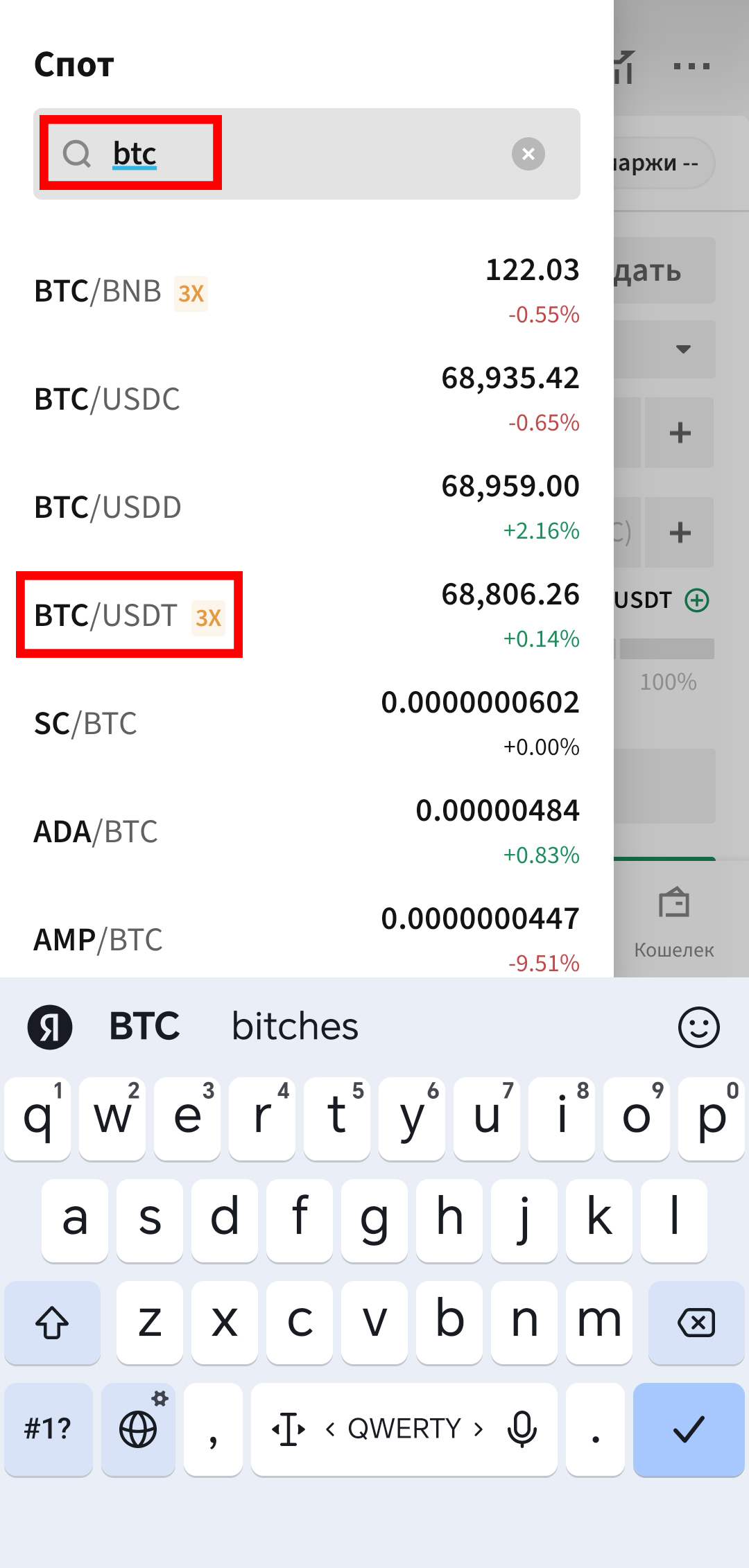Pick the BTC keyboard suggestion
The height and width of the screenshot is (1568, 749).
coord(144,1027)
